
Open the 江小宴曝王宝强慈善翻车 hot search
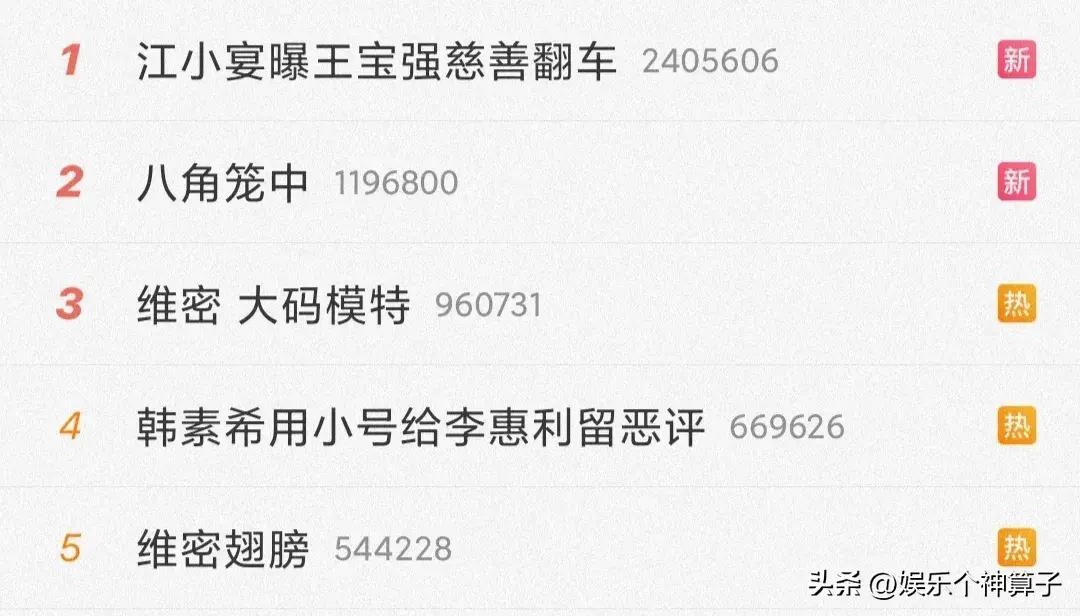(x=376, y=61)
